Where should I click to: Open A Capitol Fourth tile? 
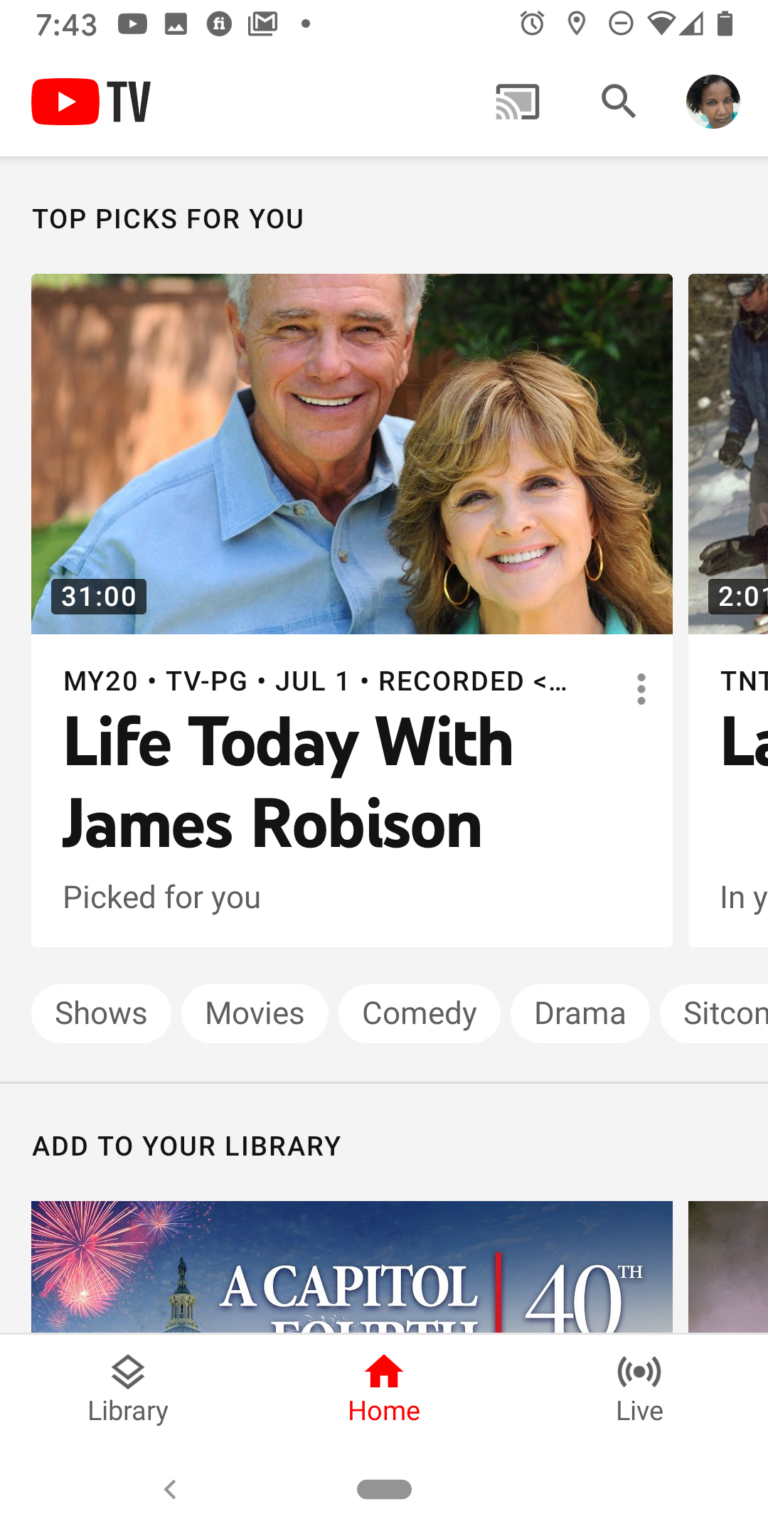(x=352, y=1266)
